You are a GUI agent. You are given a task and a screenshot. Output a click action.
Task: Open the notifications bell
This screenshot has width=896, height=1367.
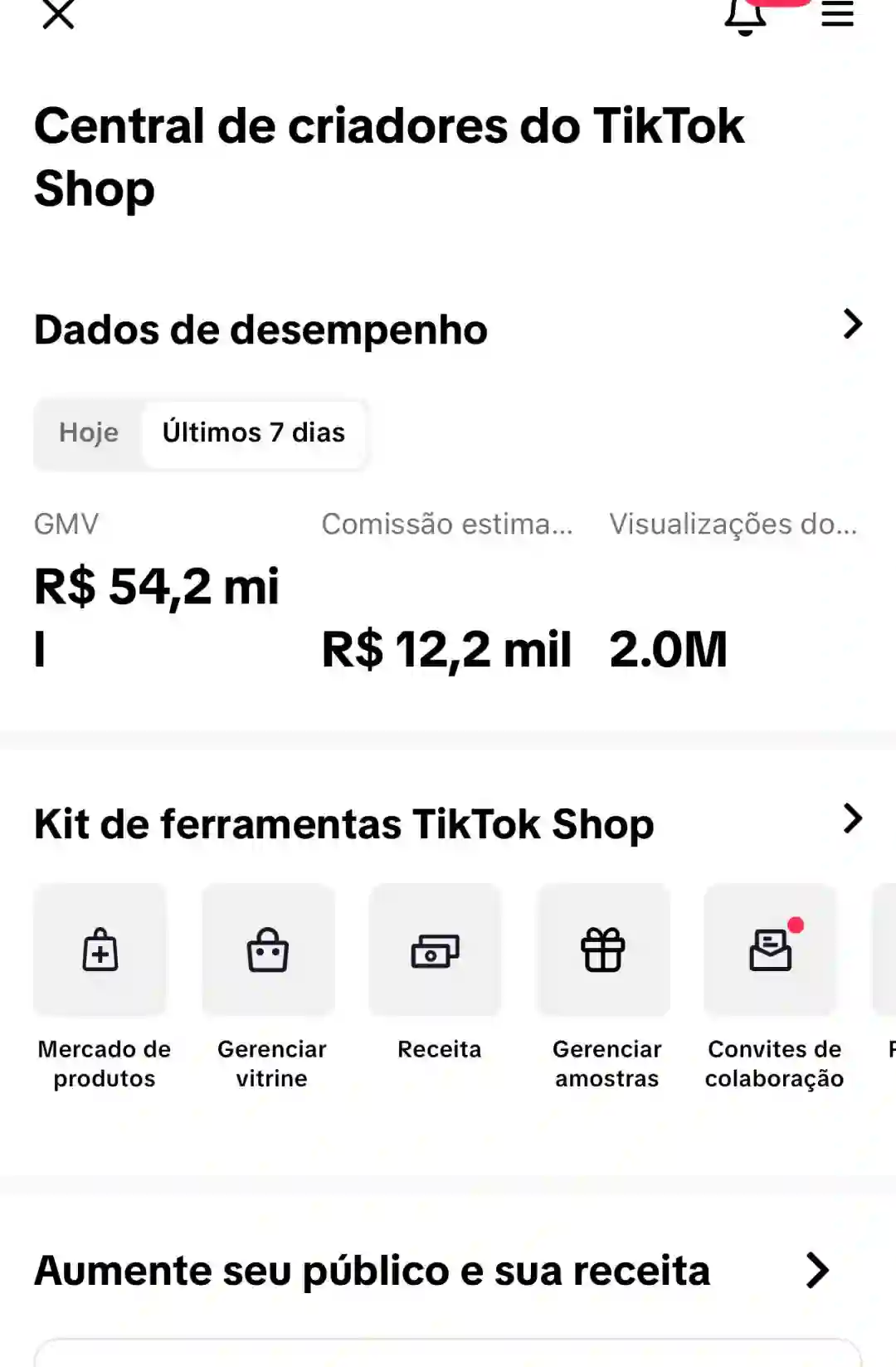[745, 16]
